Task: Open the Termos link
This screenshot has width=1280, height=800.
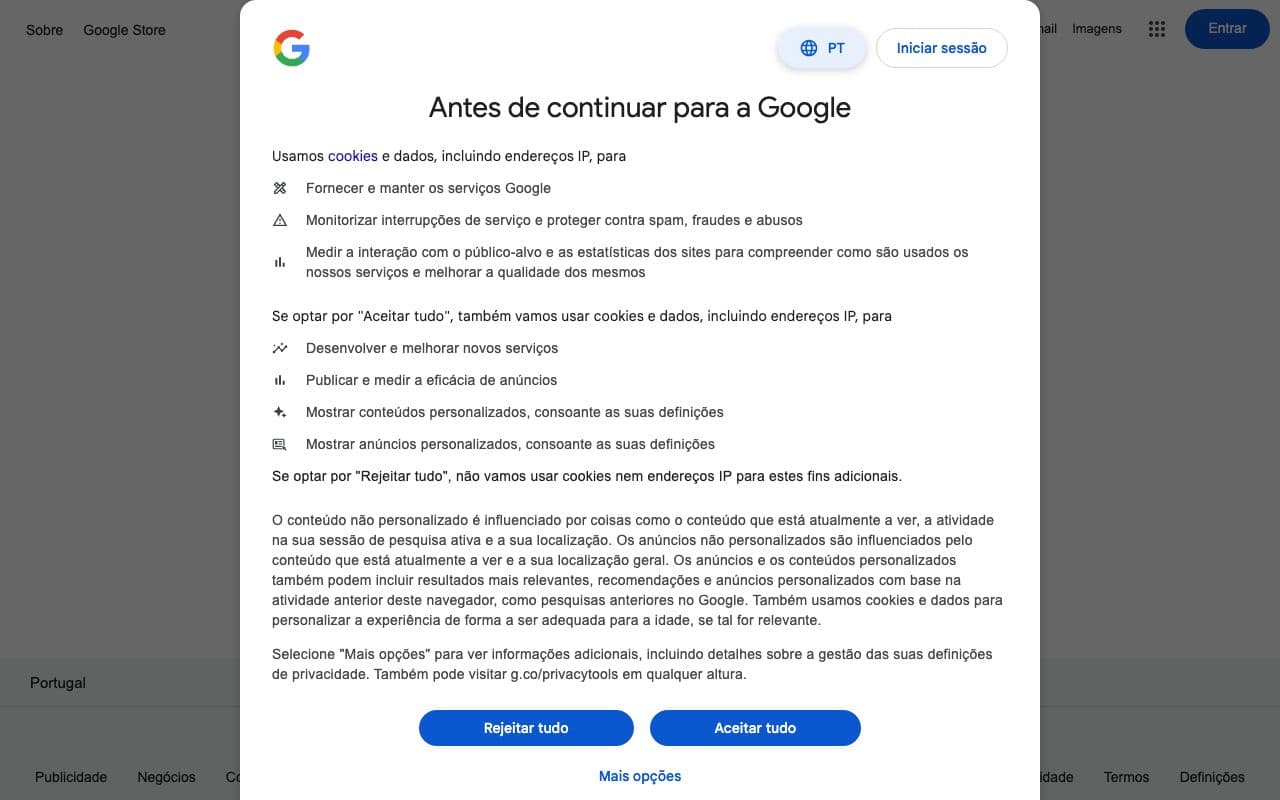Action: [1126, 777]
